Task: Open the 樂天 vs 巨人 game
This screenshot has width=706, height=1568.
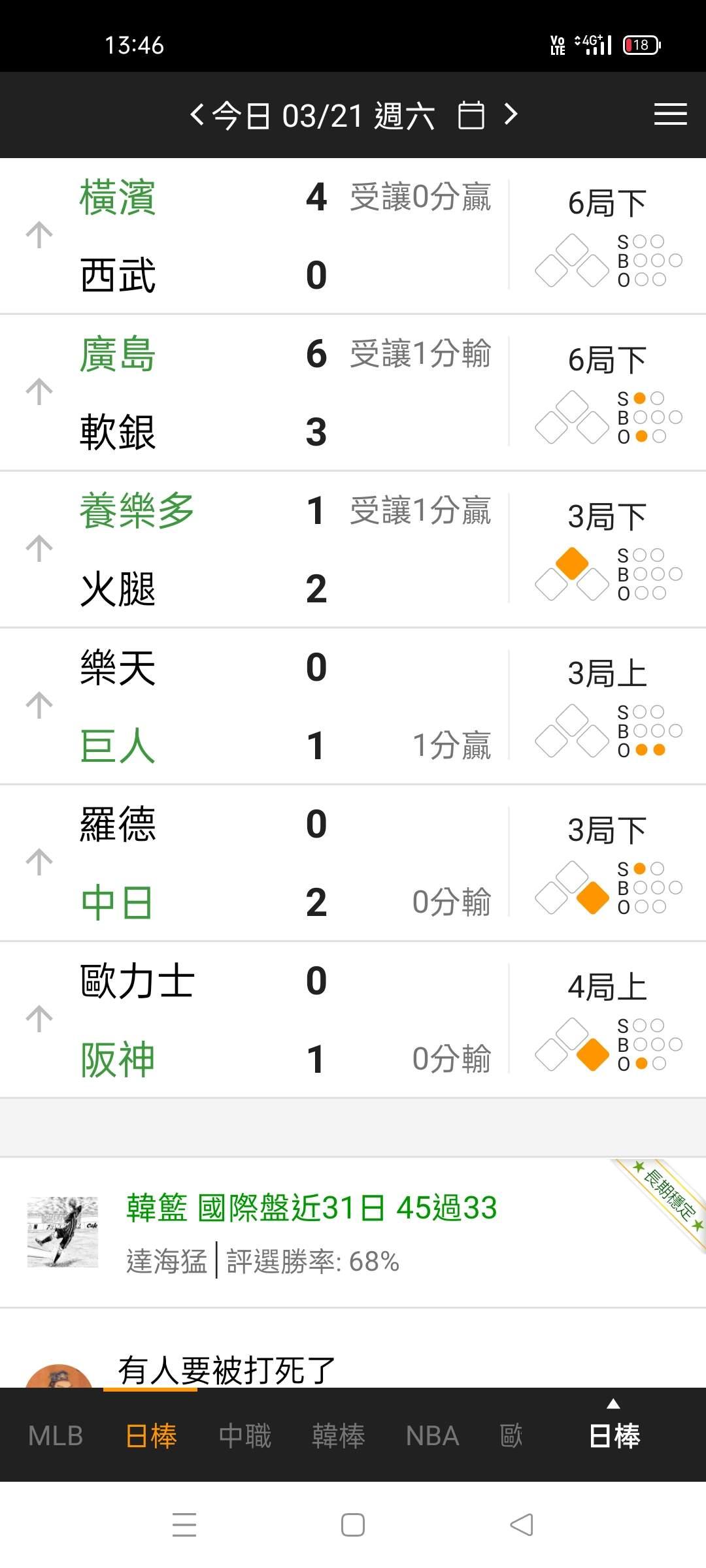Action: click(261, 706)
